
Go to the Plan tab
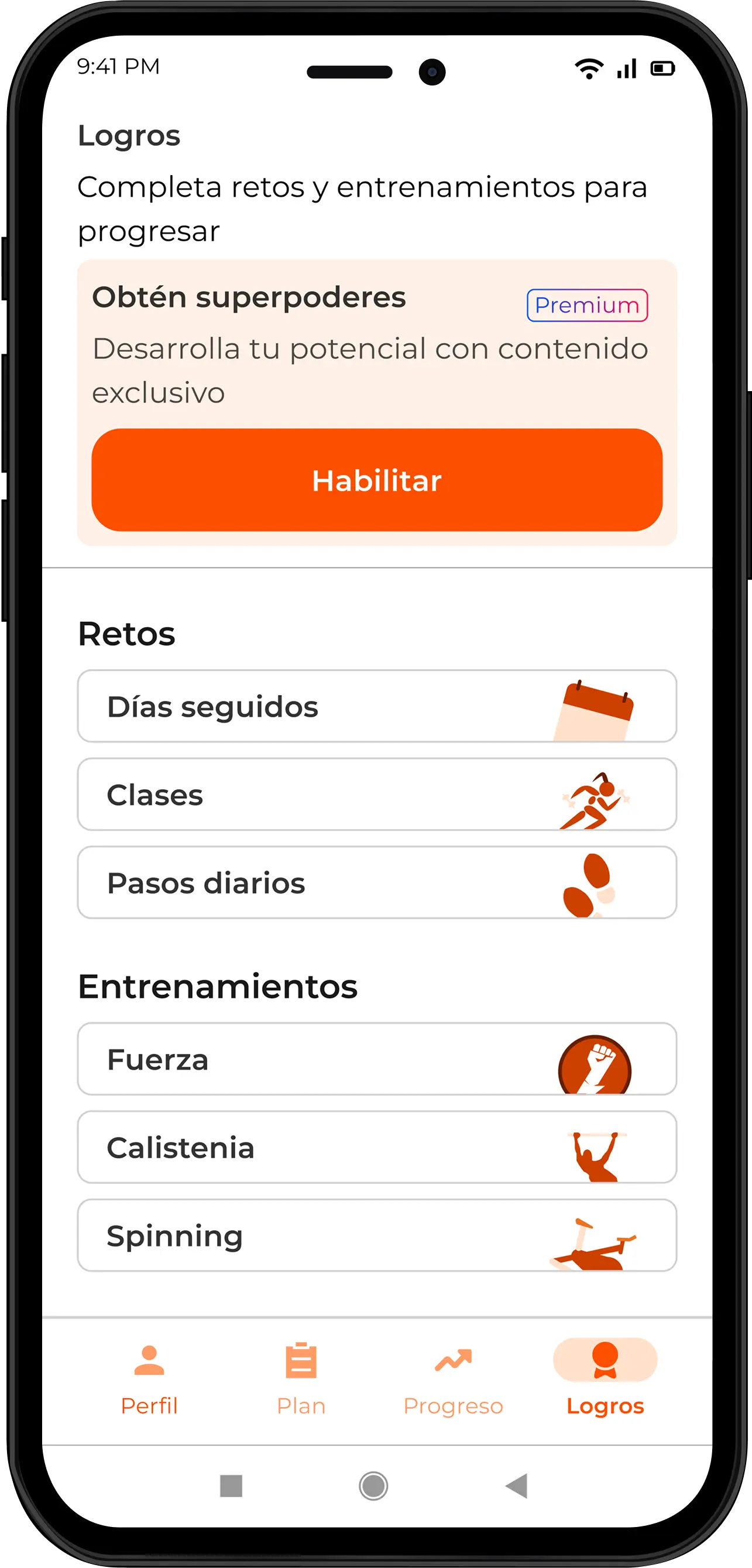click(x=301, y=1379)
